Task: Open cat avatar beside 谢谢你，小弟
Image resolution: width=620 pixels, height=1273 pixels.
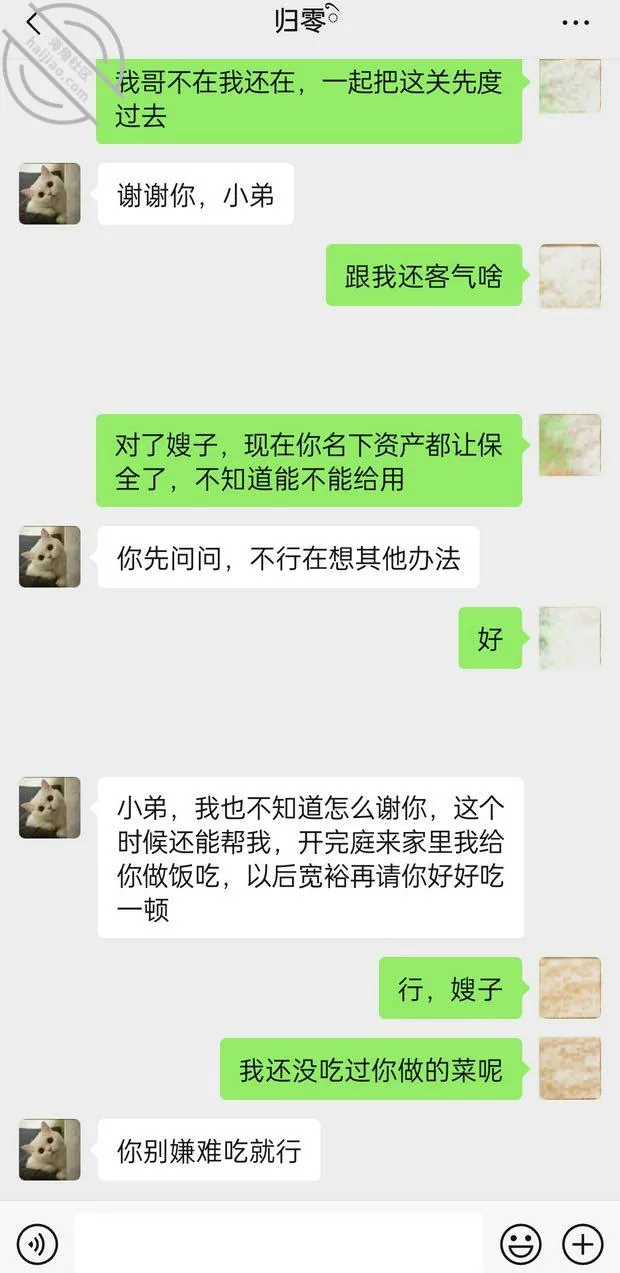Action: pos(49,194)
